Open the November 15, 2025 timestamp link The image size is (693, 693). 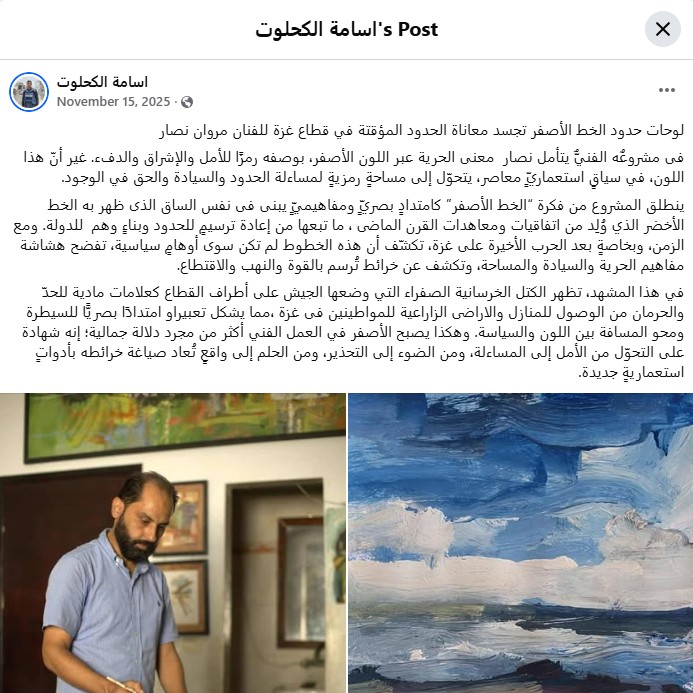[113, 102]
